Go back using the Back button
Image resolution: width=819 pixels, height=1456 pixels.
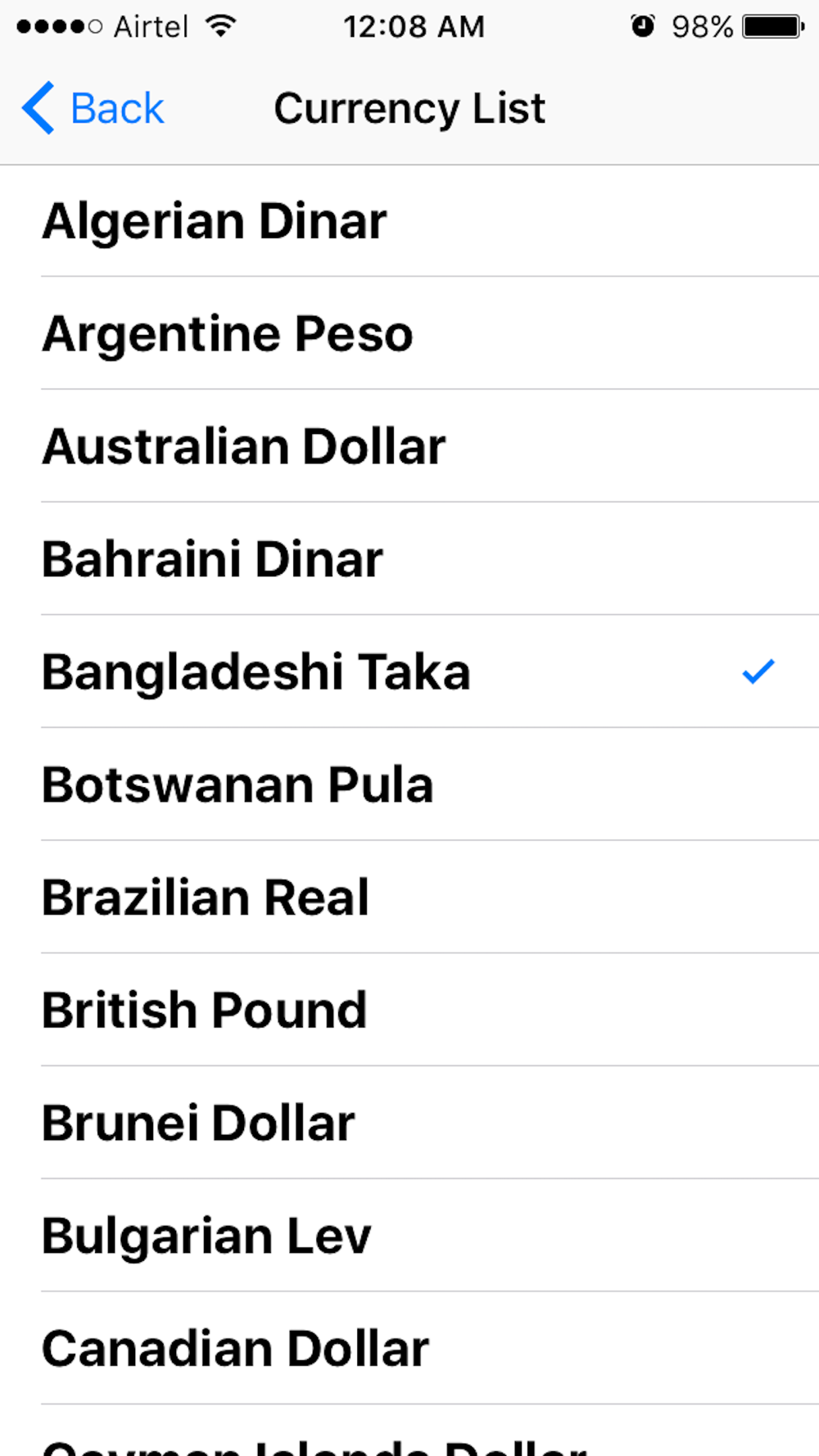click(93, 108)
